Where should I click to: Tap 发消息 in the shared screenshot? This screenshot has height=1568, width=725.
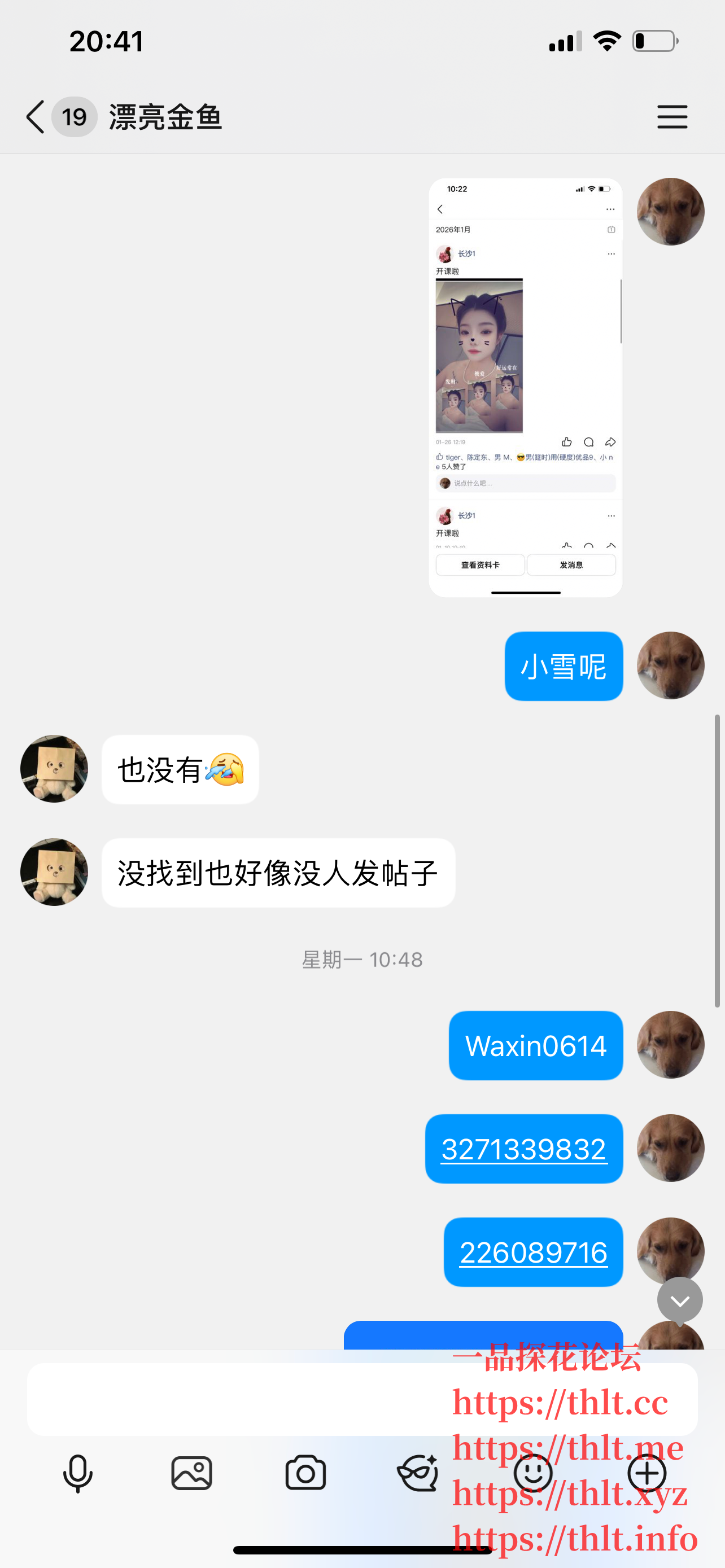point(571,565)
